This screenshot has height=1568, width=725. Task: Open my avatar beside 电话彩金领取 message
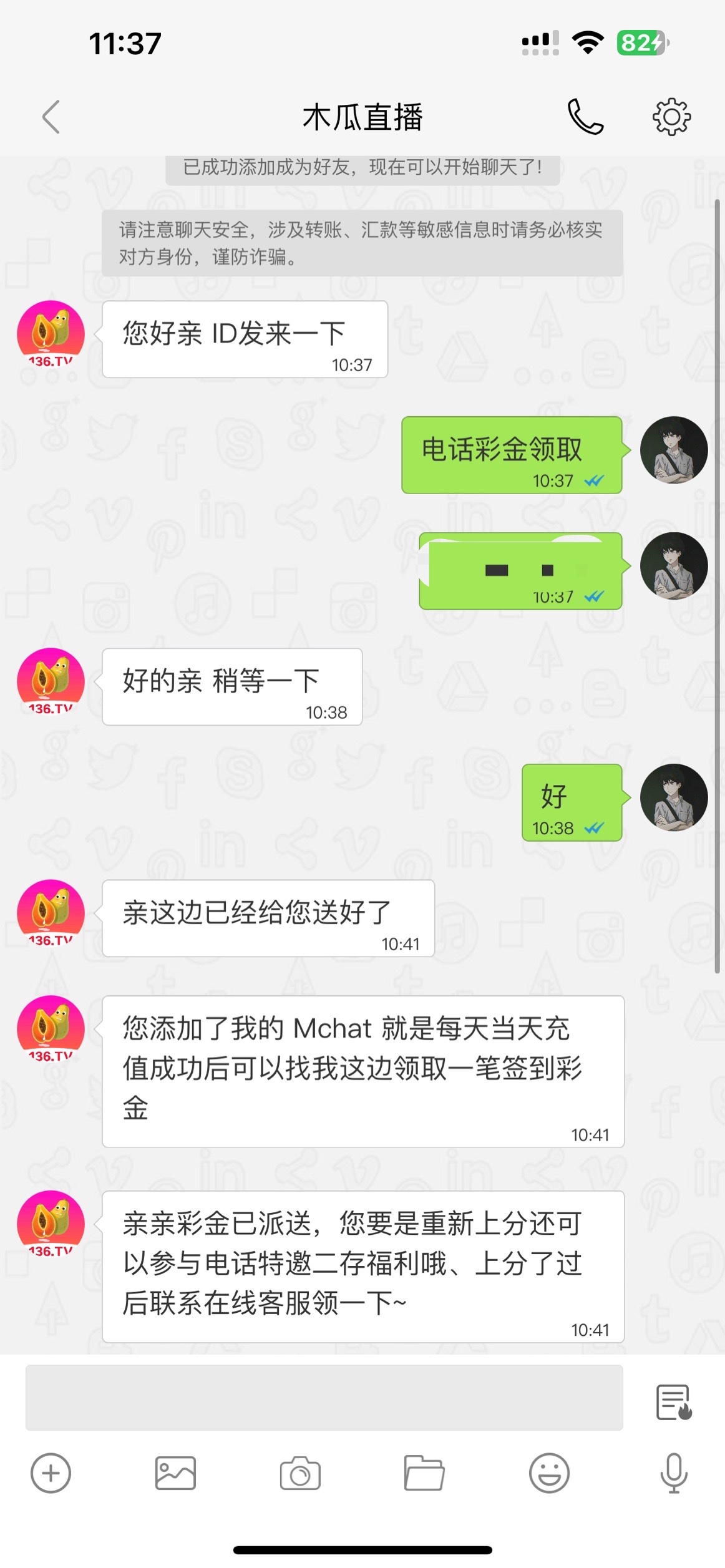[x=674, y=450]
